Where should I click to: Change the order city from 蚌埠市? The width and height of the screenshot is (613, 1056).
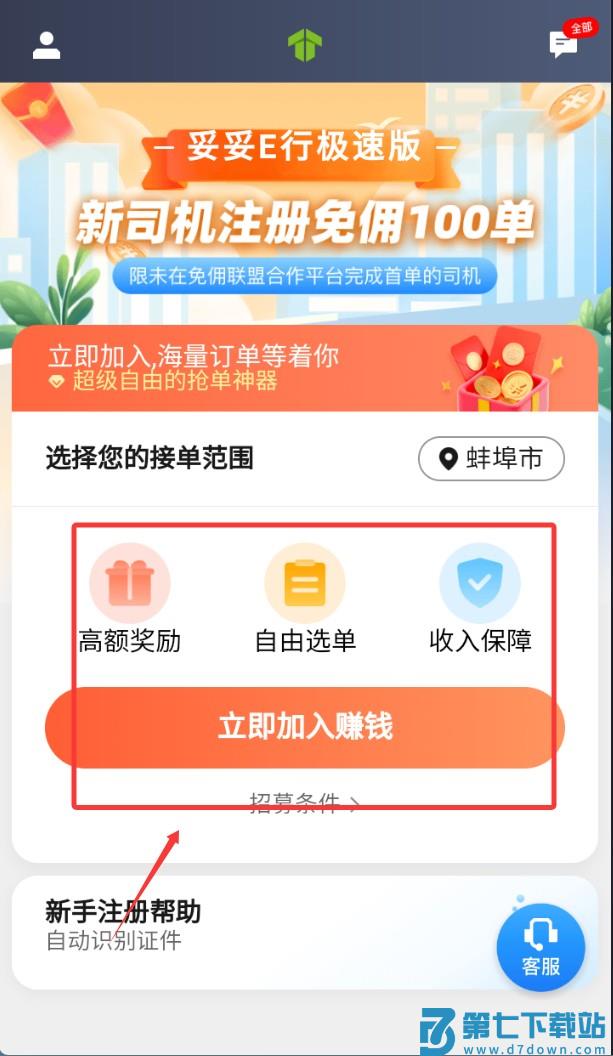(x=491, y=459)
